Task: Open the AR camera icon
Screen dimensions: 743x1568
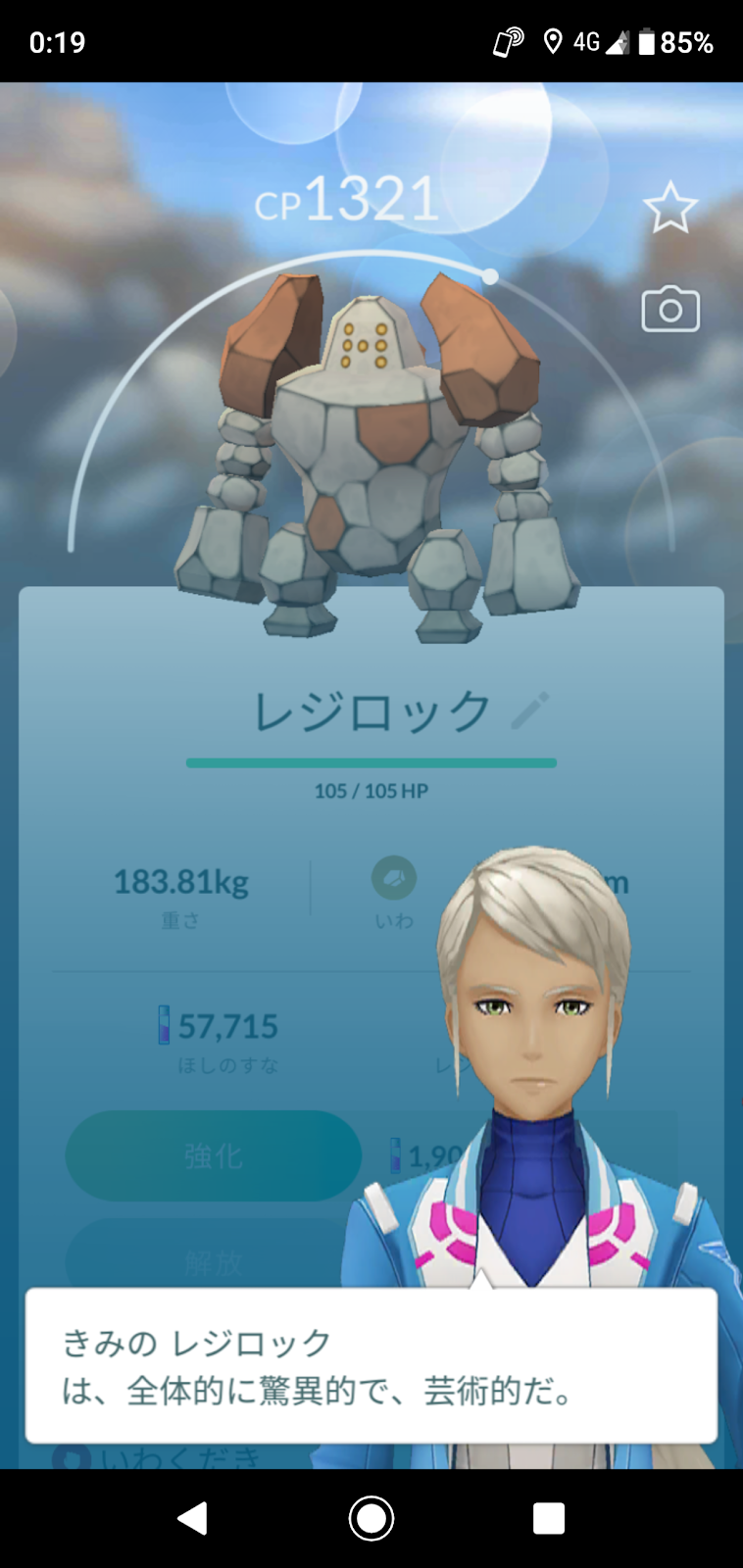Action: (x=670, y=310)
